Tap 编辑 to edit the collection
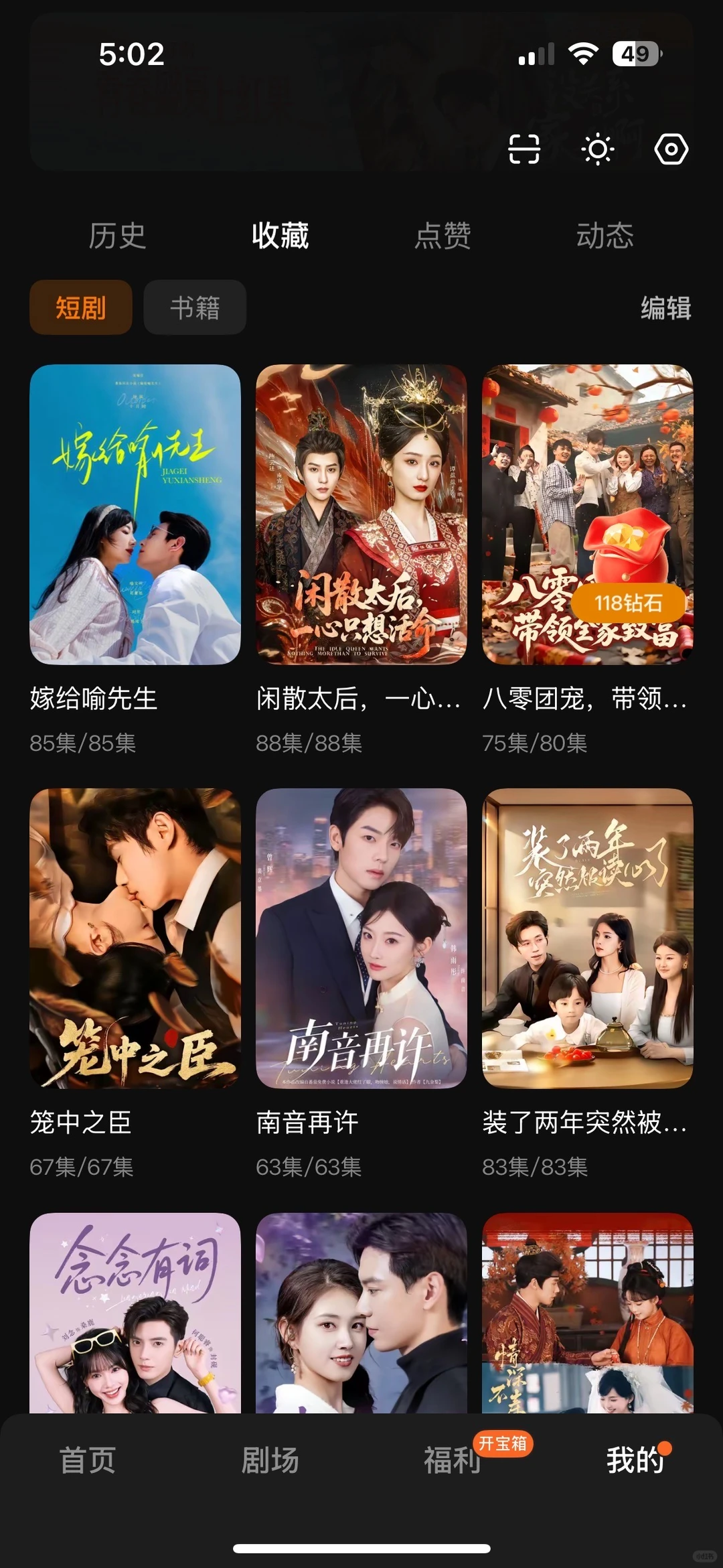This screenshot has height=1568, width=723. (665, 308)
